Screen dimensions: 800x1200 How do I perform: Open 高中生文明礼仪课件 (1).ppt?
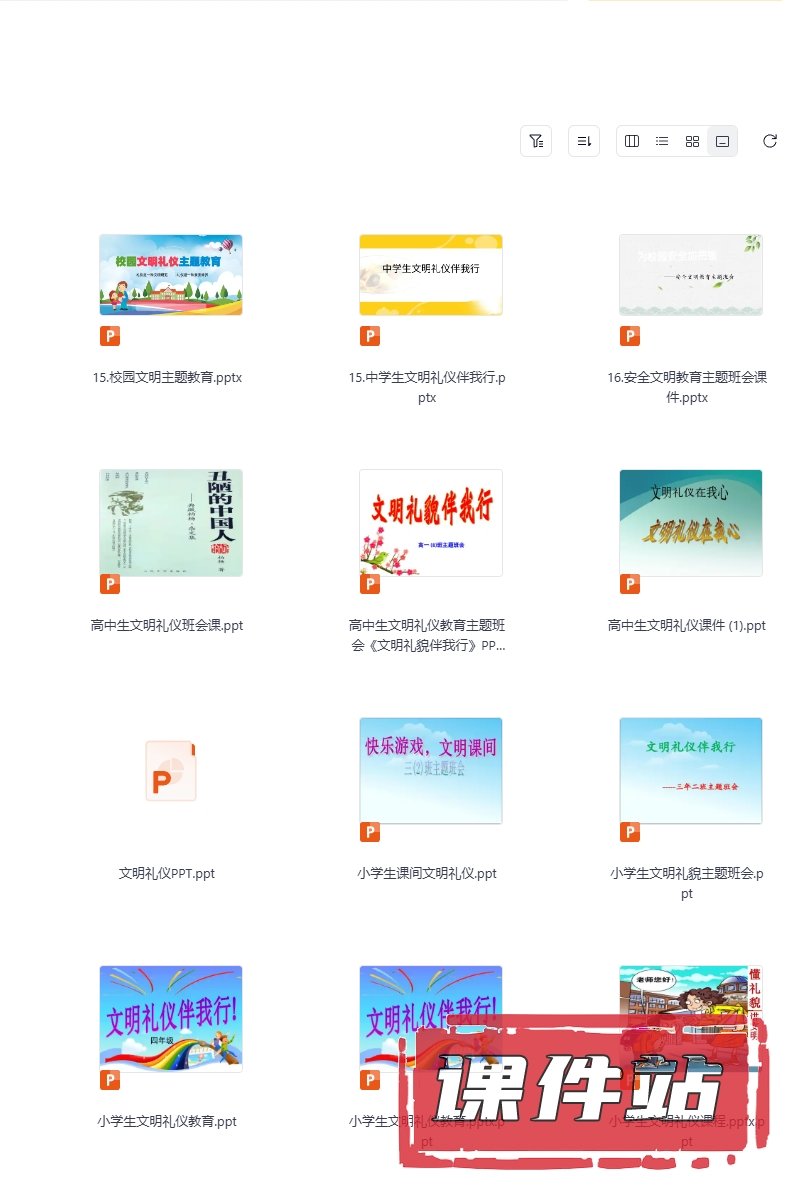[x=691, y=523]
